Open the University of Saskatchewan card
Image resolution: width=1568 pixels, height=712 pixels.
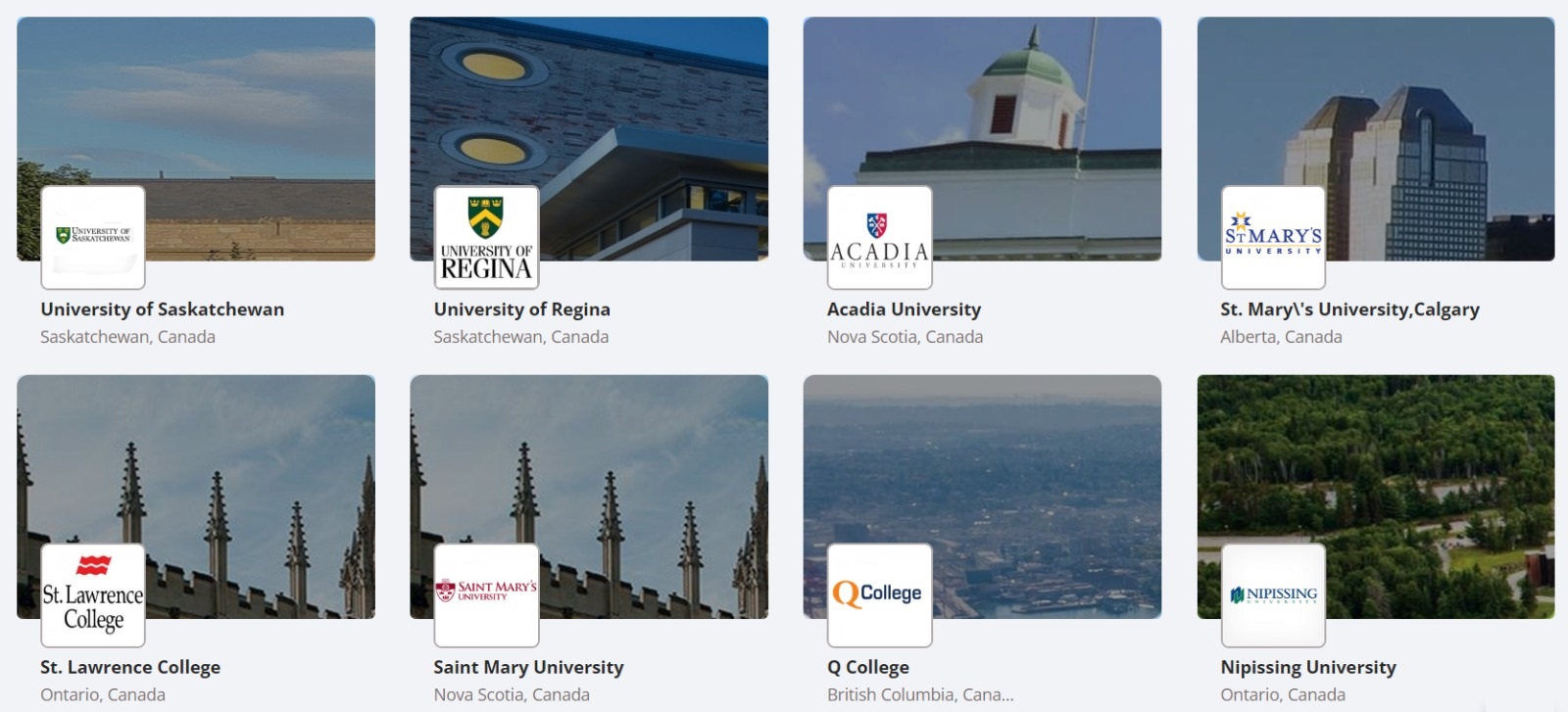162,309
